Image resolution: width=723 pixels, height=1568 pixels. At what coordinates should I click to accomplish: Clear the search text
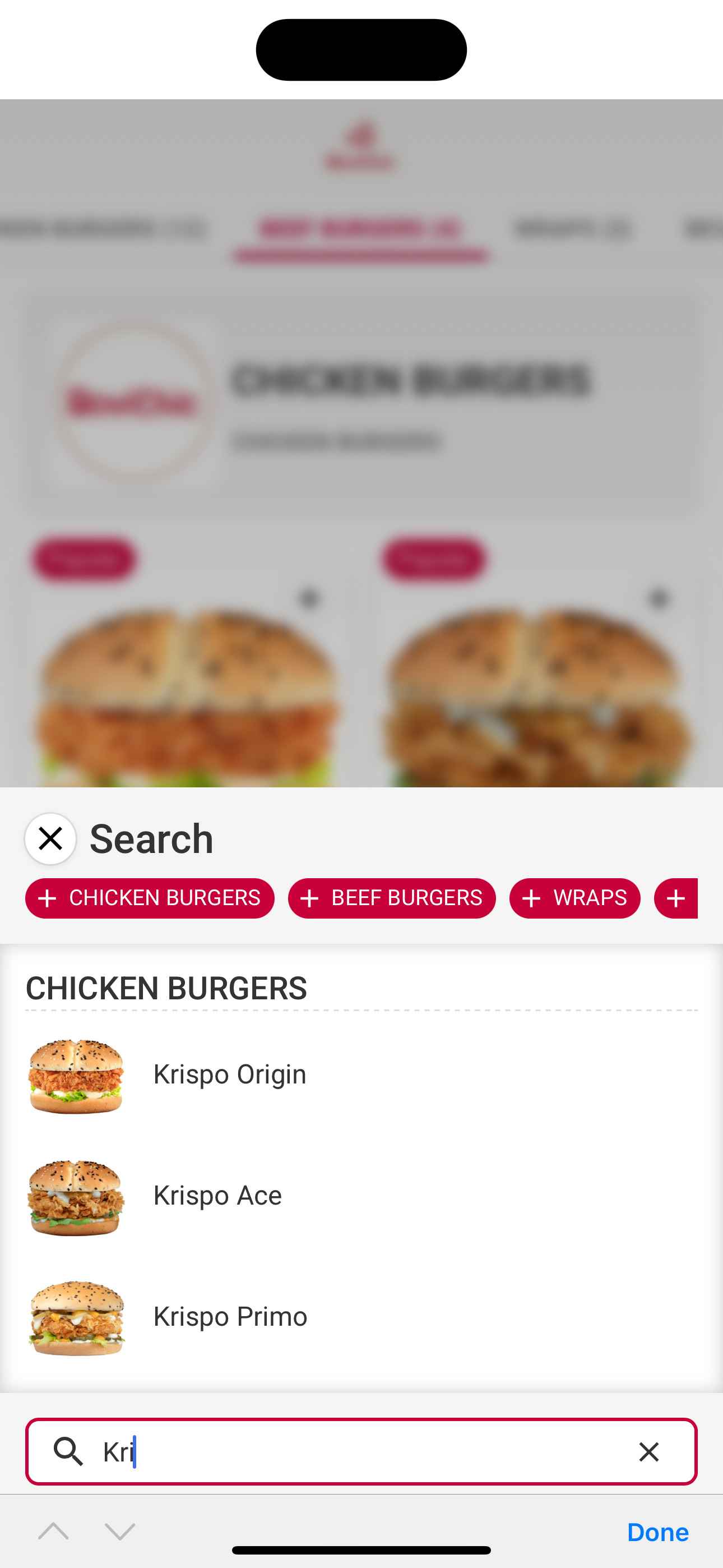tap(649, 1452)
